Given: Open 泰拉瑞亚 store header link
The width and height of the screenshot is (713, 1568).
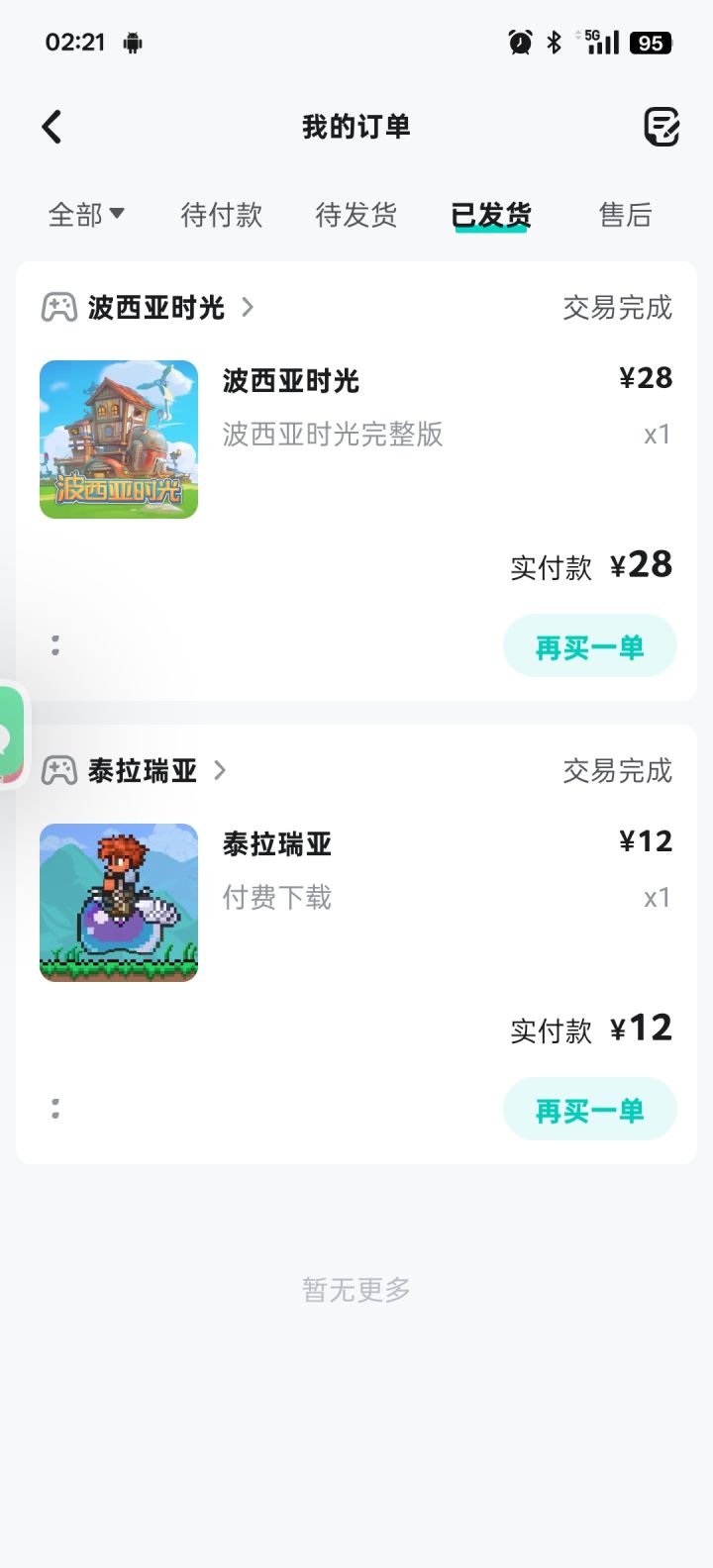Looking at the screenshot, I should [x=143, y=771].
